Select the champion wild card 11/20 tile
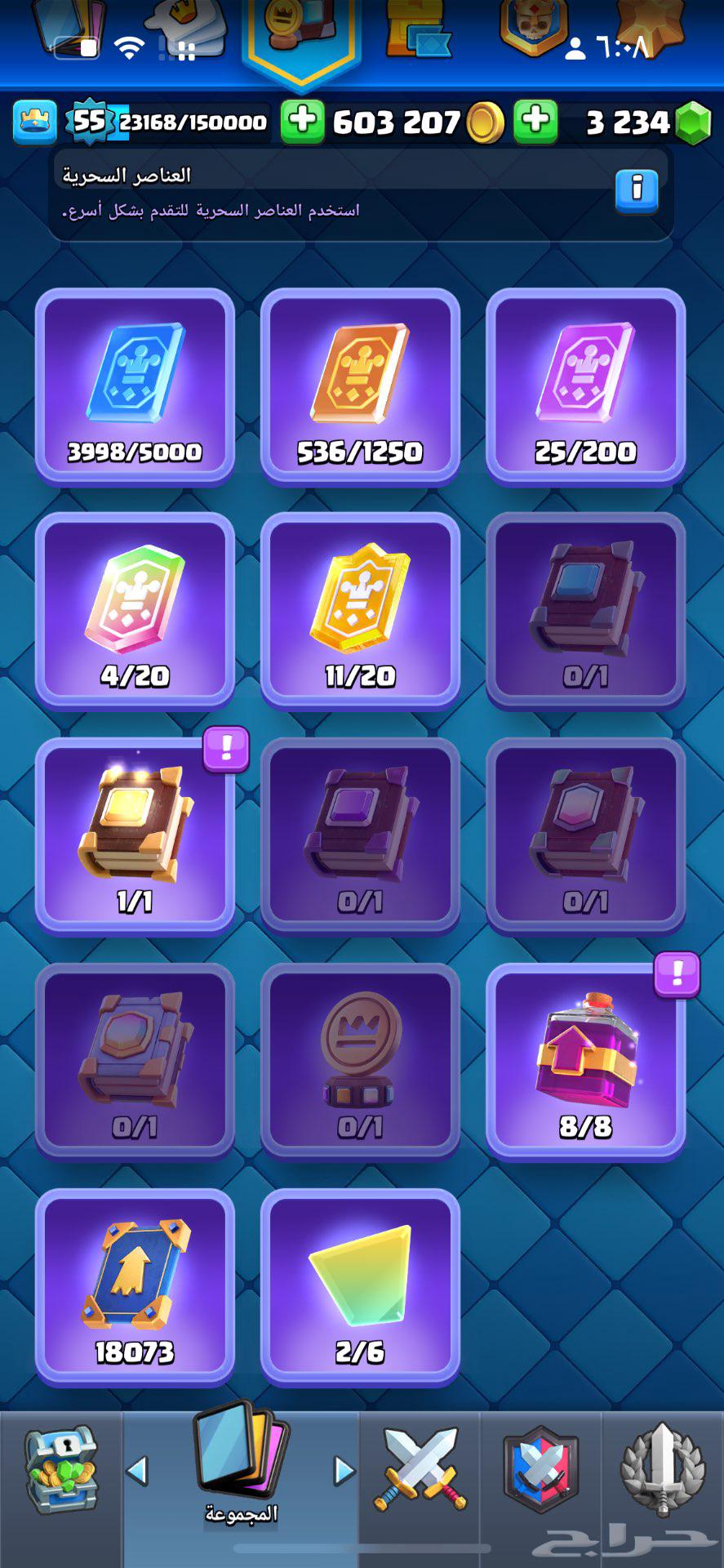 click(360, 611)
